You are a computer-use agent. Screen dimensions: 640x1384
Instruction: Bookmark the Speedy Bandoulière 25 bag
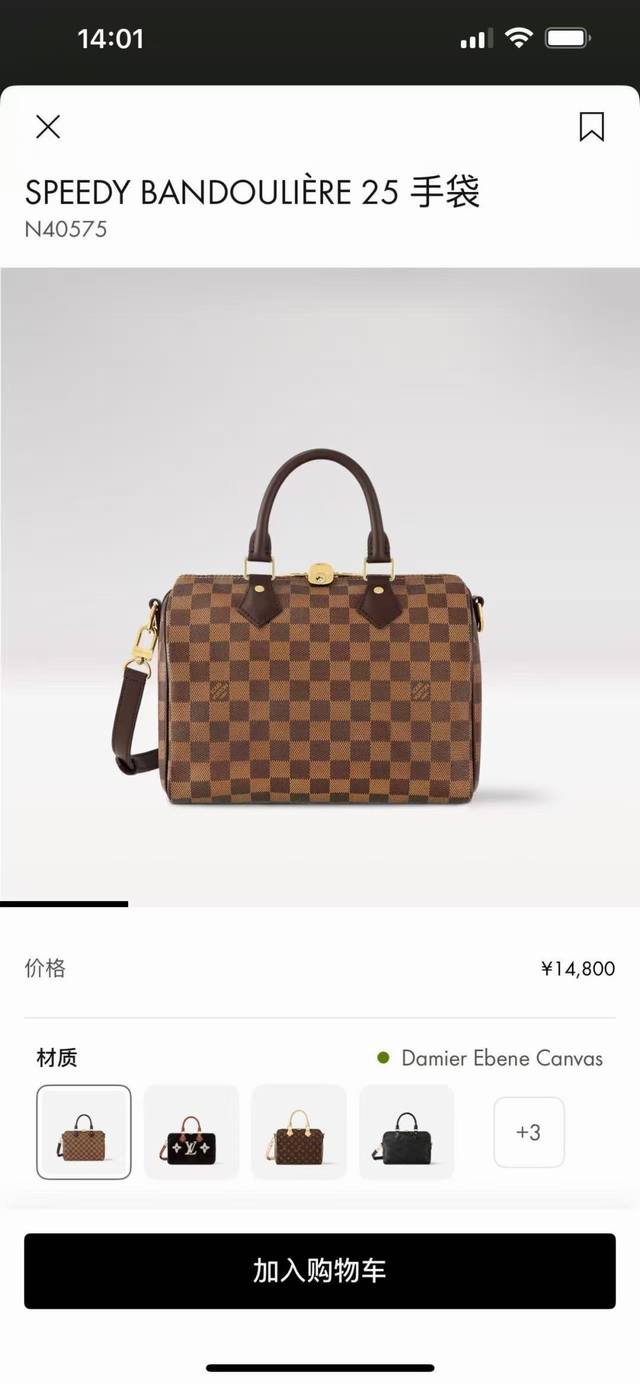[x=591, y=127]
